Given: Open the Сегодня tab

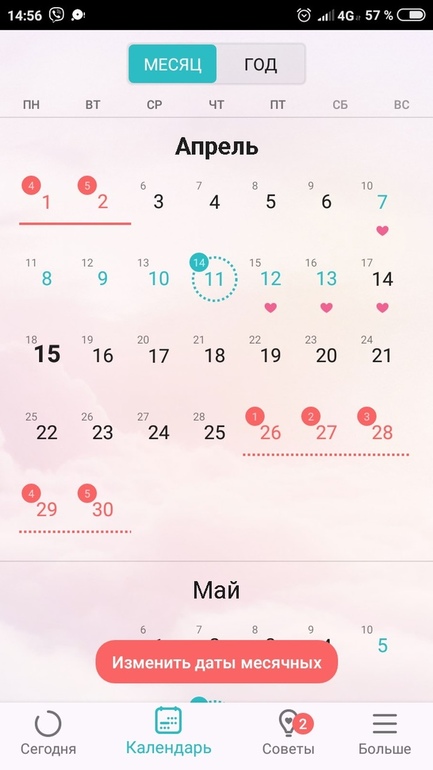Looking at the screenshot, I should pos(48,733).
